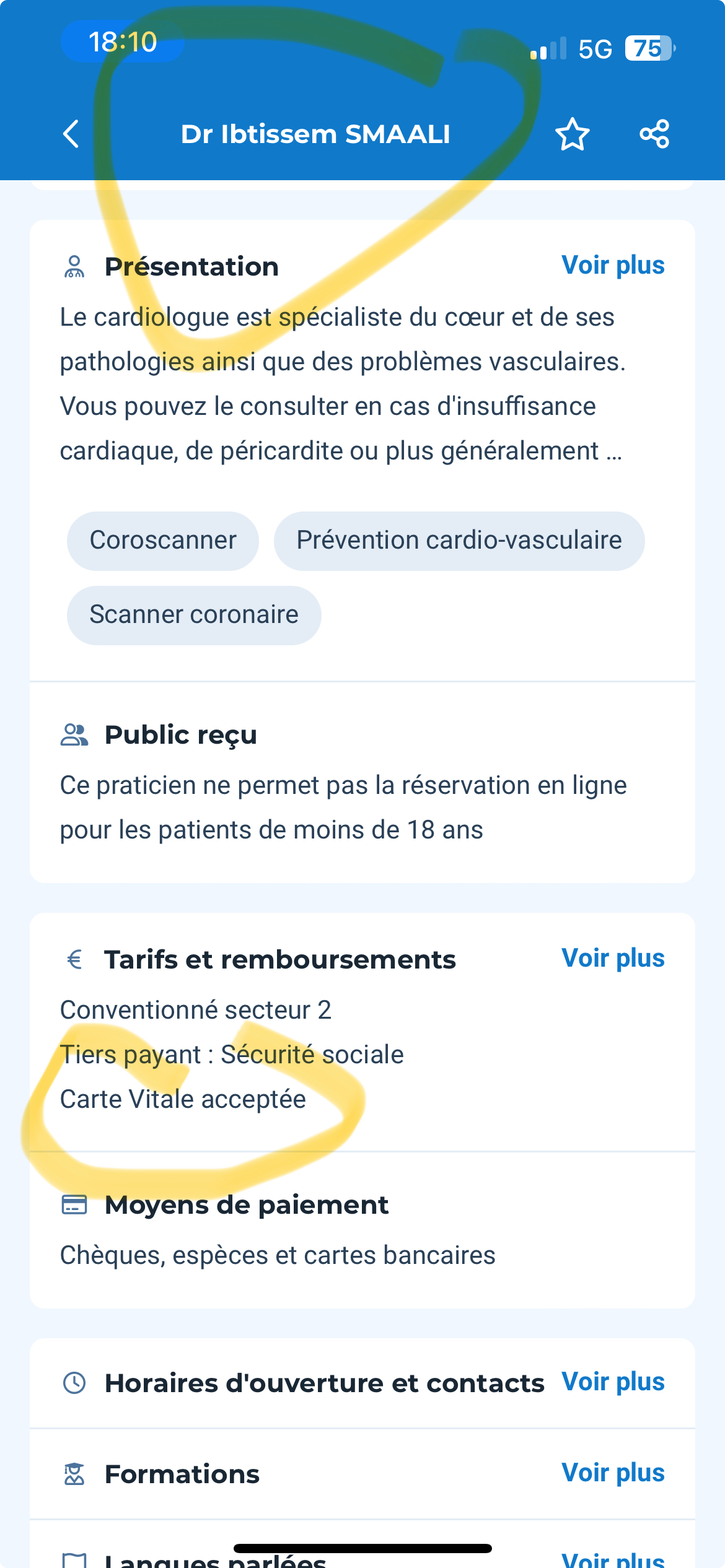Show more about Formations

tap(613, 1473)
